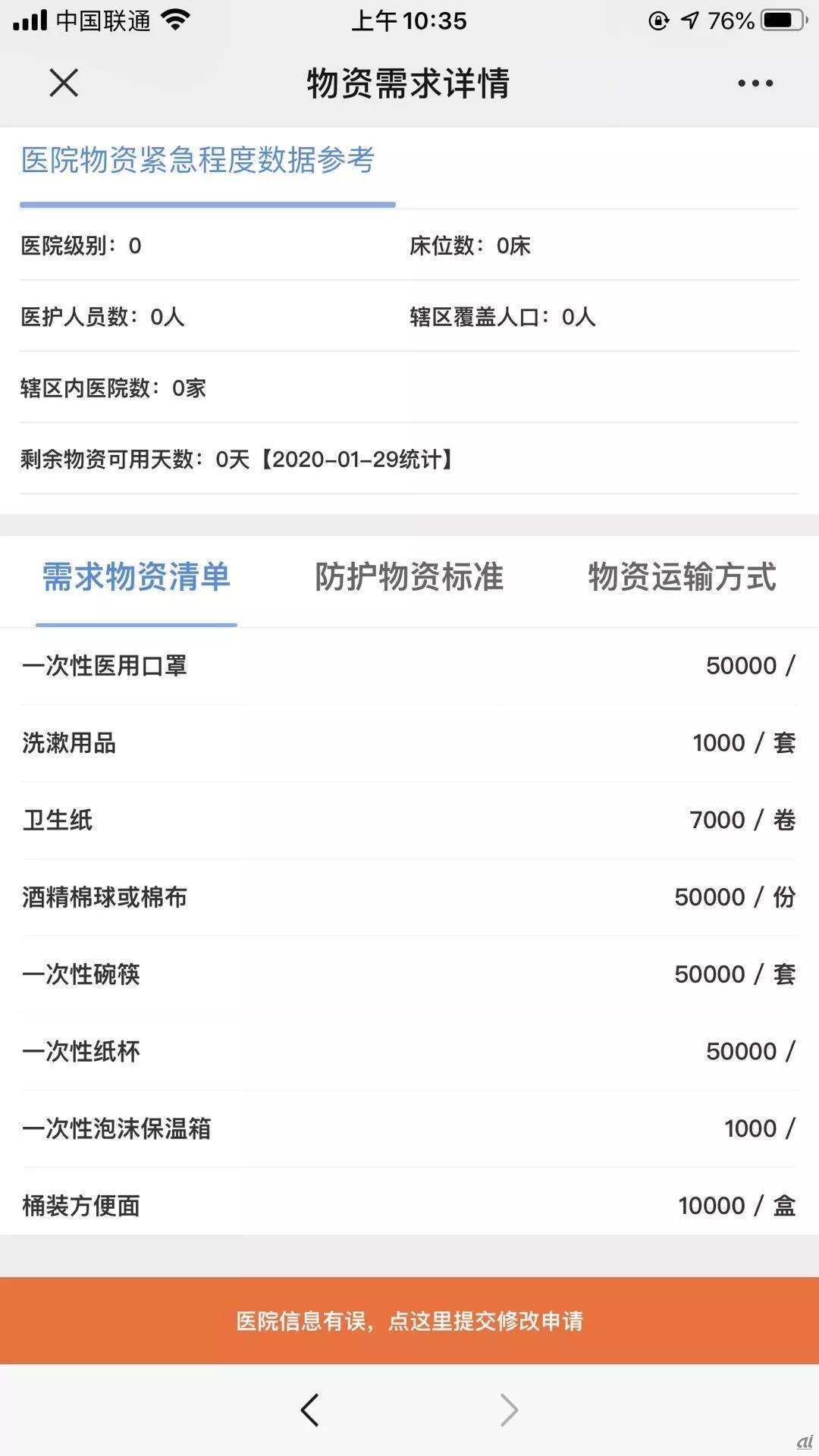Go back with the browser back arrow
The image size is (819, 1456).
click(309, 1410)
